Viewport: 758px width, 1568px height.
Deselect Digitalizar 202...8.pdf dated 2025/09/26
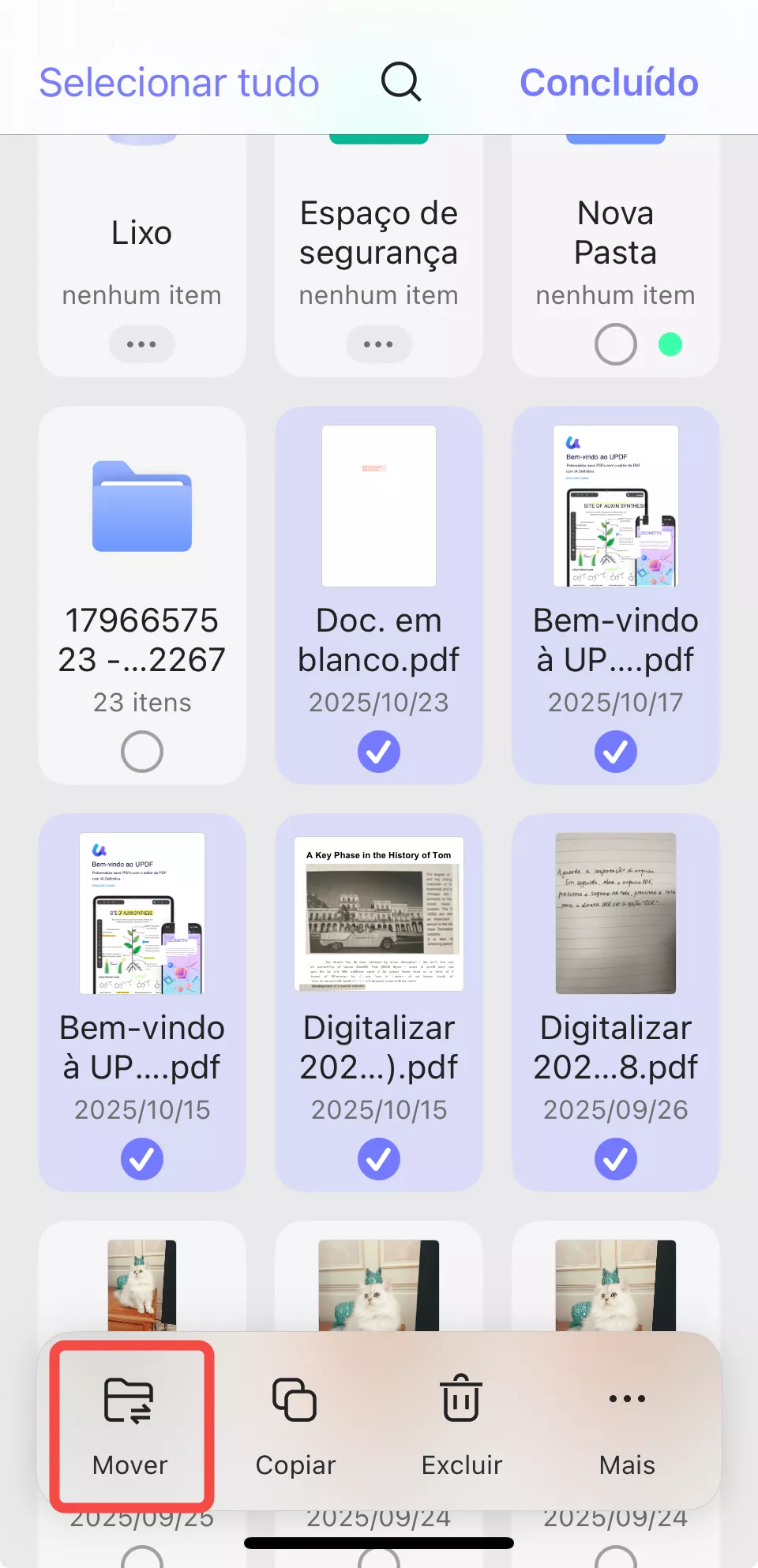tap(616, 1158)
